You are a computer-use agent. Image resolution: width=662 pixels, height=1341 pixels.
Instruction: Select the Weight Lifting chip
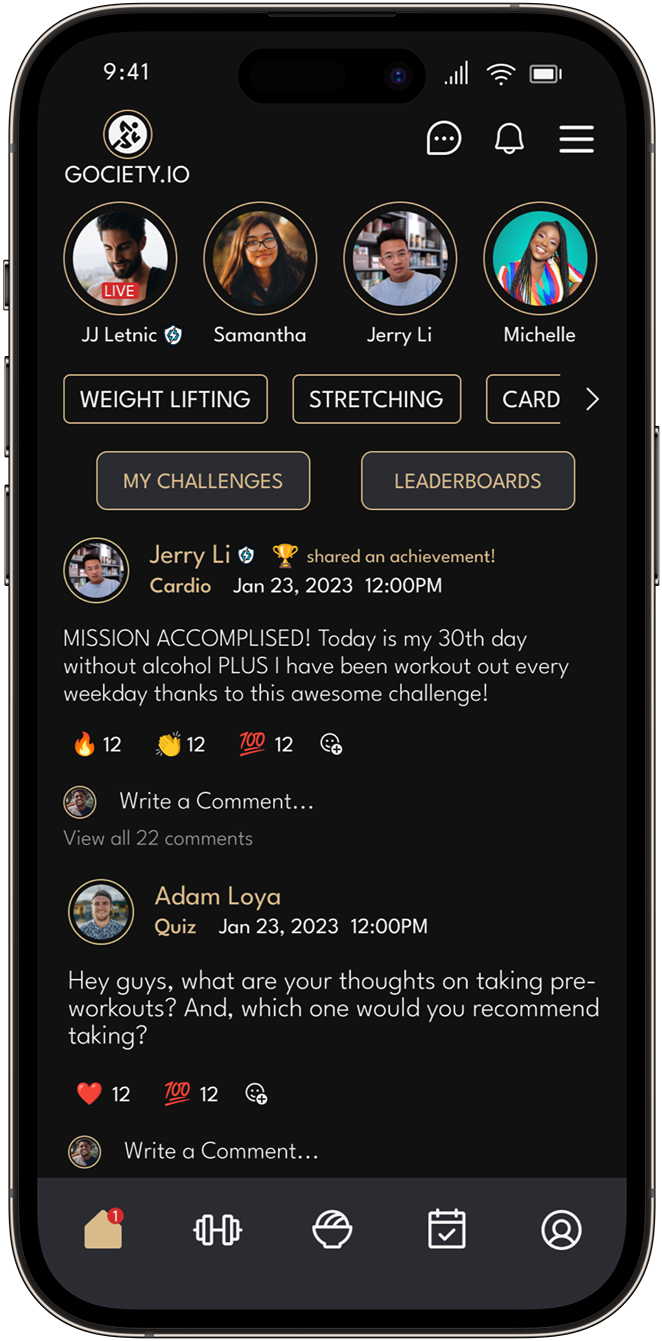click(x=165, y=399)
